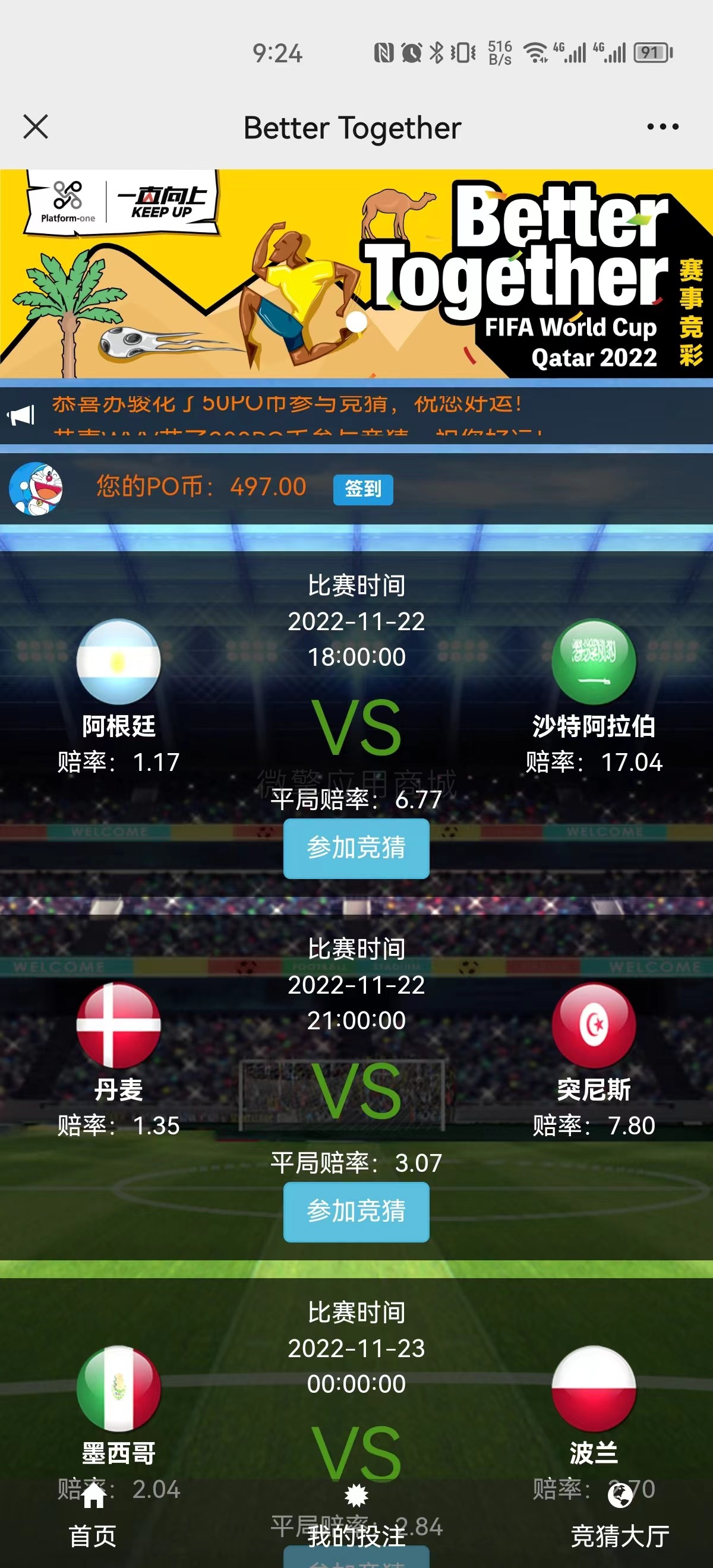
Task: Join the guess for 丹麦 vs 突尼斯
Action: tap(356, 1210)
